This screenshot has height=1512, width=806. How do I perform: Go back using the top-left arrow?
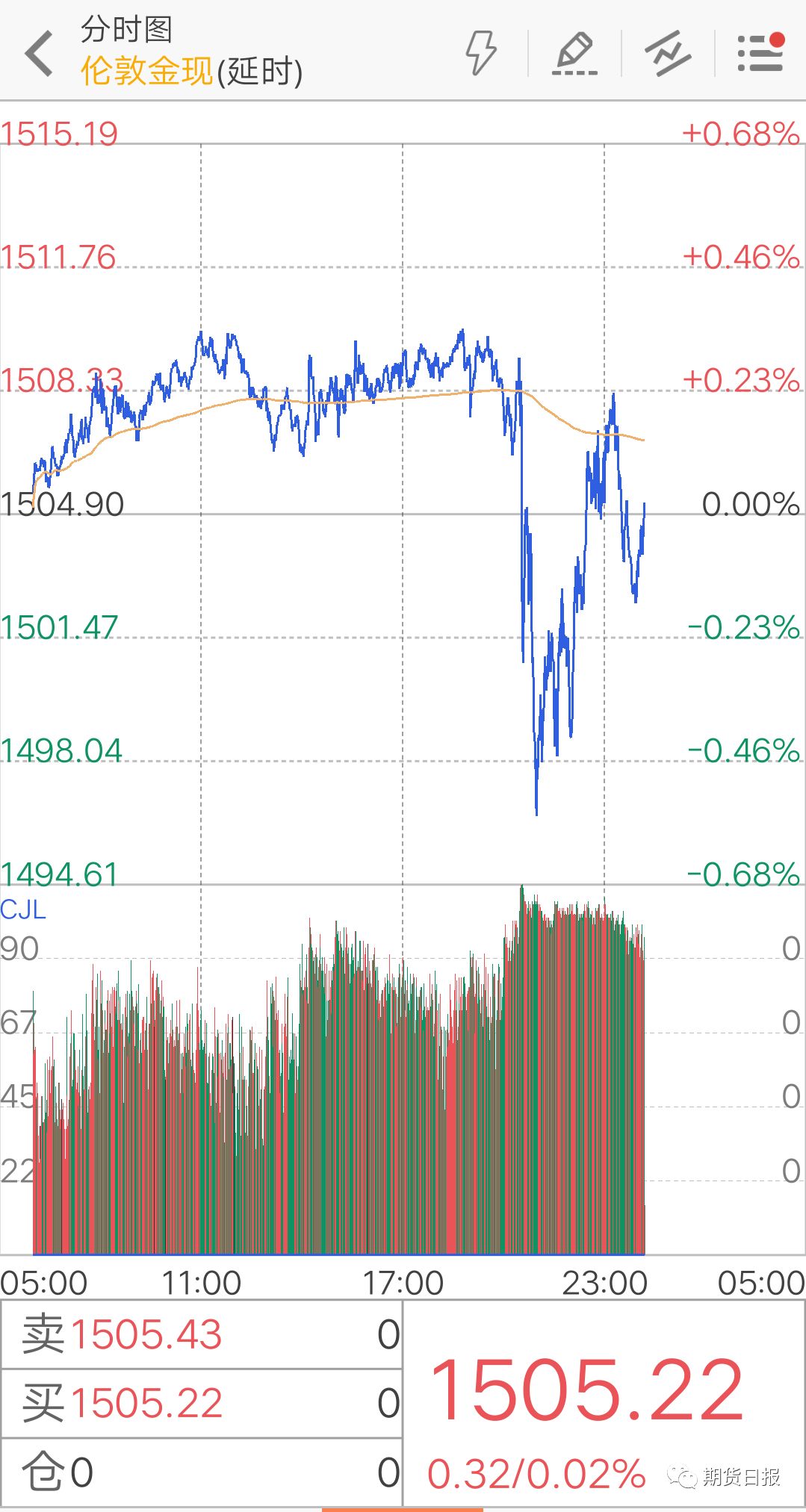39,53
